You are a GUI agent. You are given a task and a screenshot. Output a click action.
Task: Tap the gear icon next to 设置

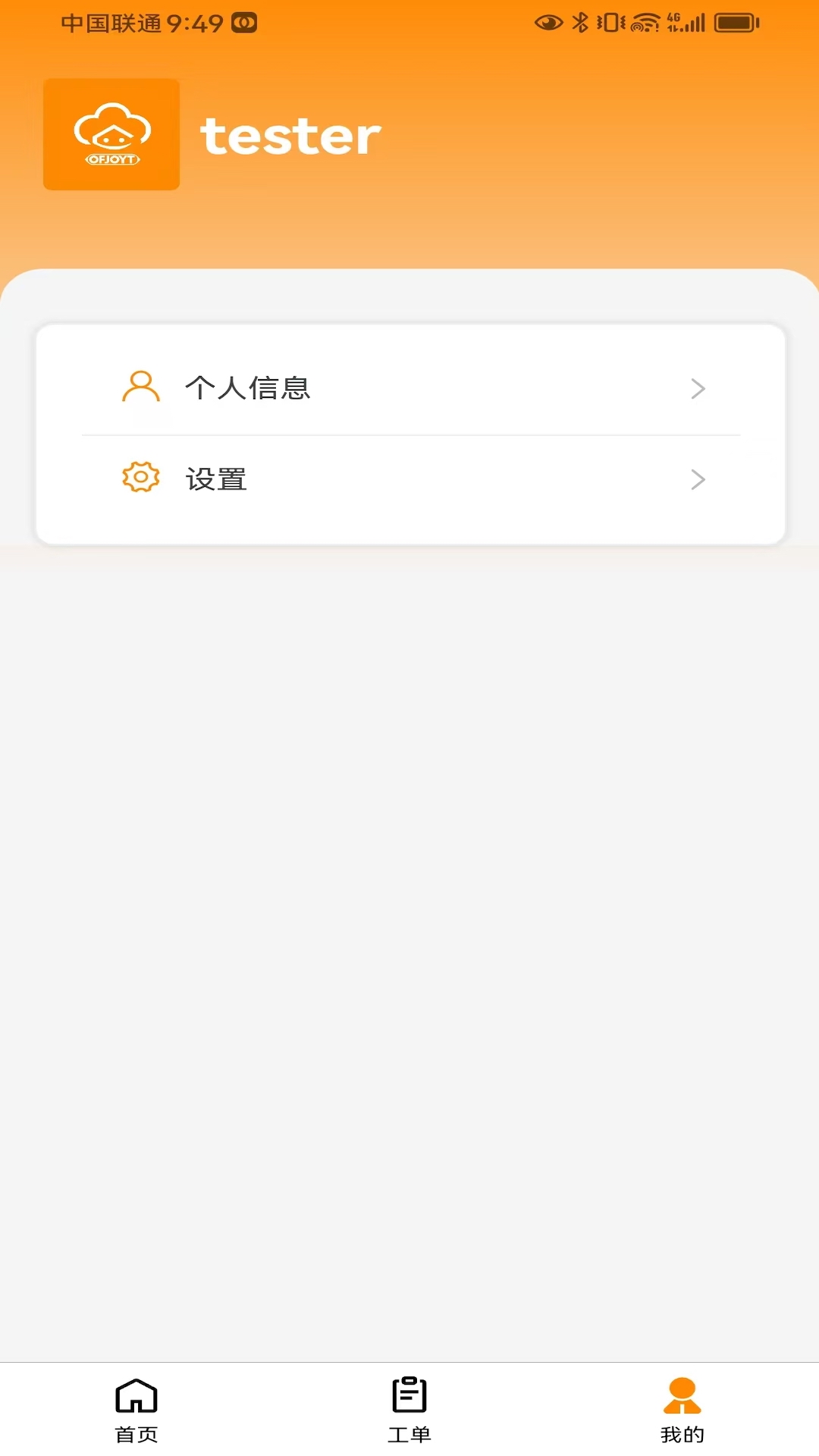pyautogui.click(x=139, y=479)
